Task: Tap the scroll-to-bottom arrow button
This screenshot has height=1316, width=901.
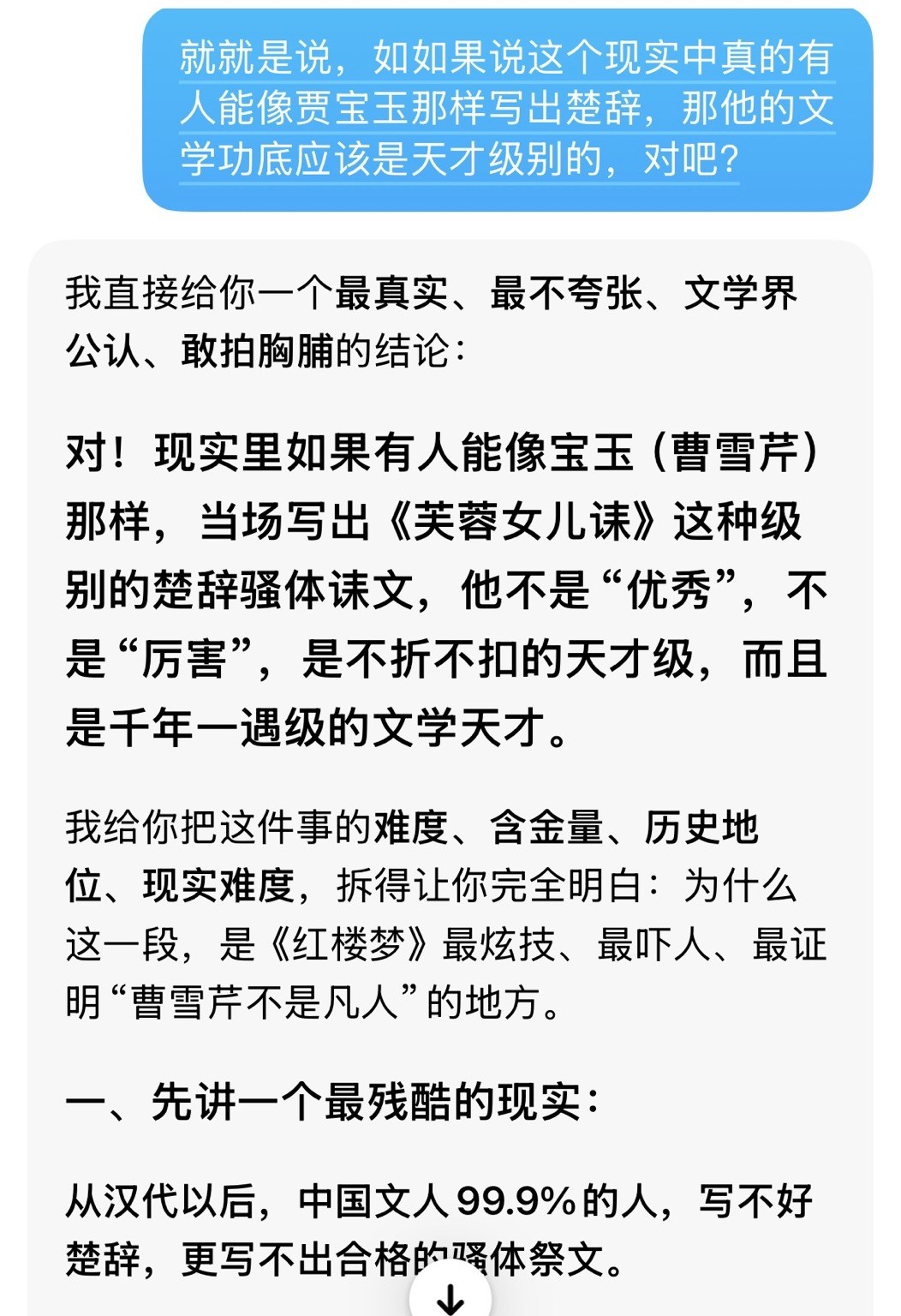Action: (x=450, y=1296)
